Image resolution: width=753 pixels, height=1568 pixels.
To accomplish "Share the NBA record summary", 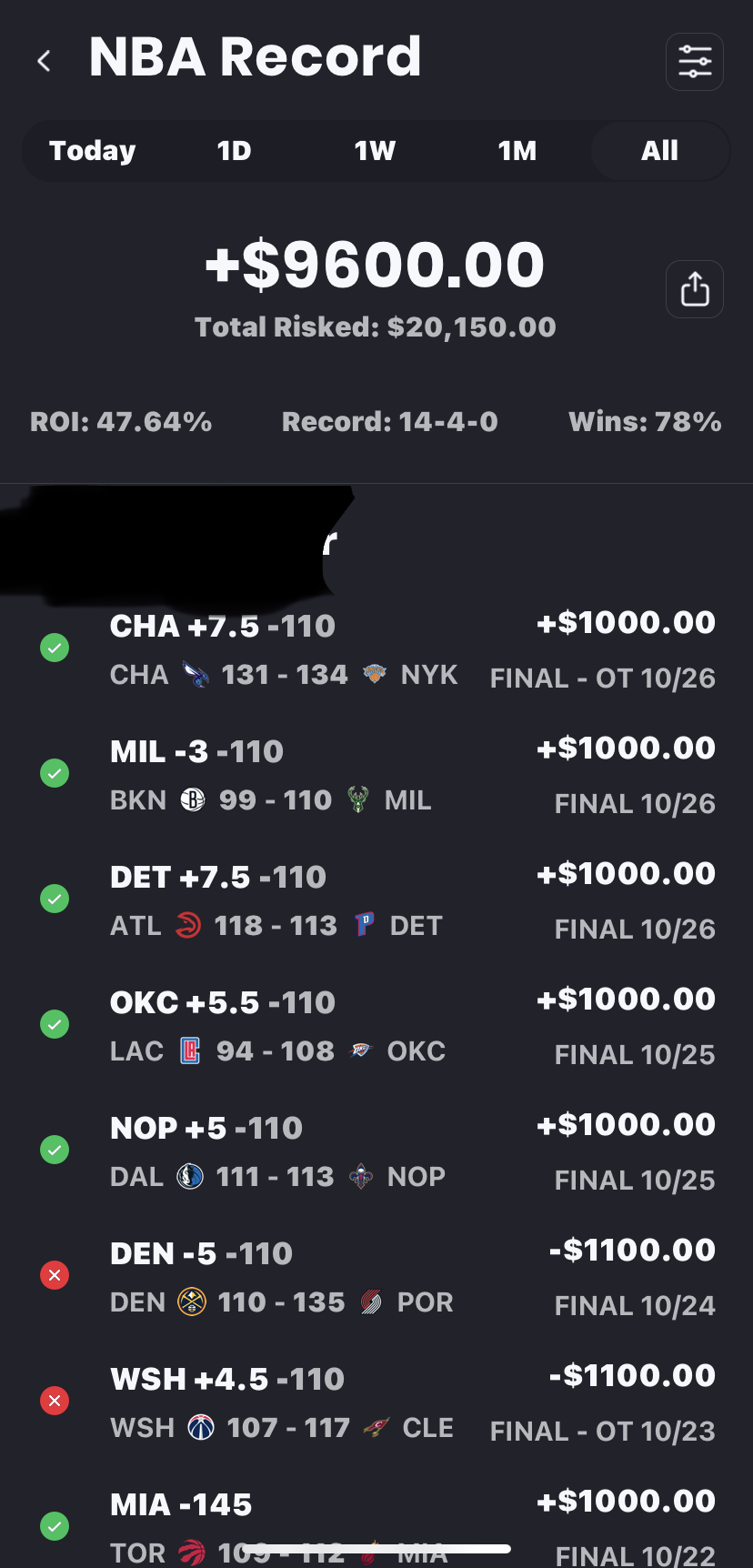I will coord(694,289).
